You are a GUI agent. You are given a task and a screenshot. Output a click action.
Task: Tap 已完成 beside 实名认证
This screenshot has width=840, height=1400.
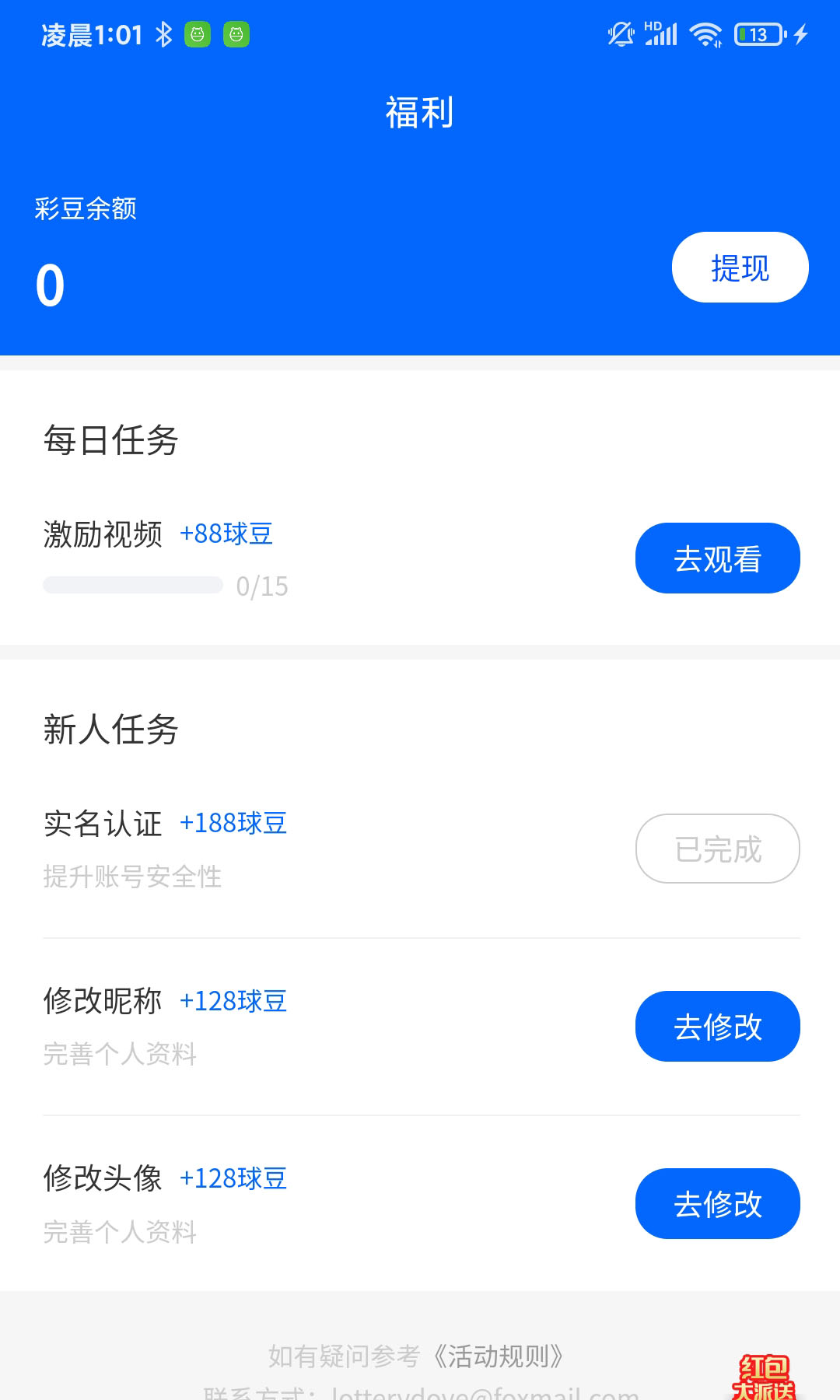tap(717, 849)
